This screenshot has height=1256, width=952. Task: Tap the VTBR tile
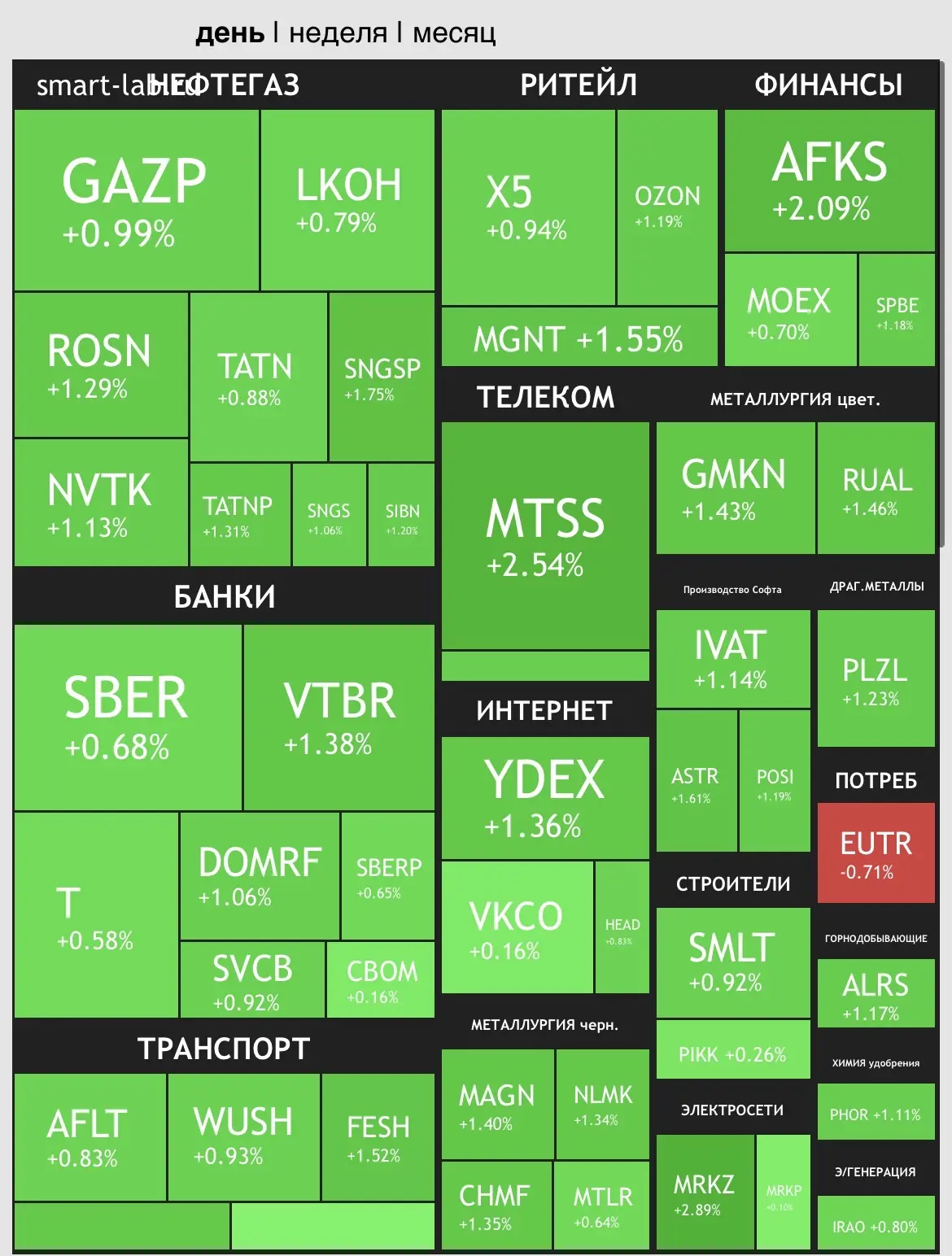pos(339,717)
